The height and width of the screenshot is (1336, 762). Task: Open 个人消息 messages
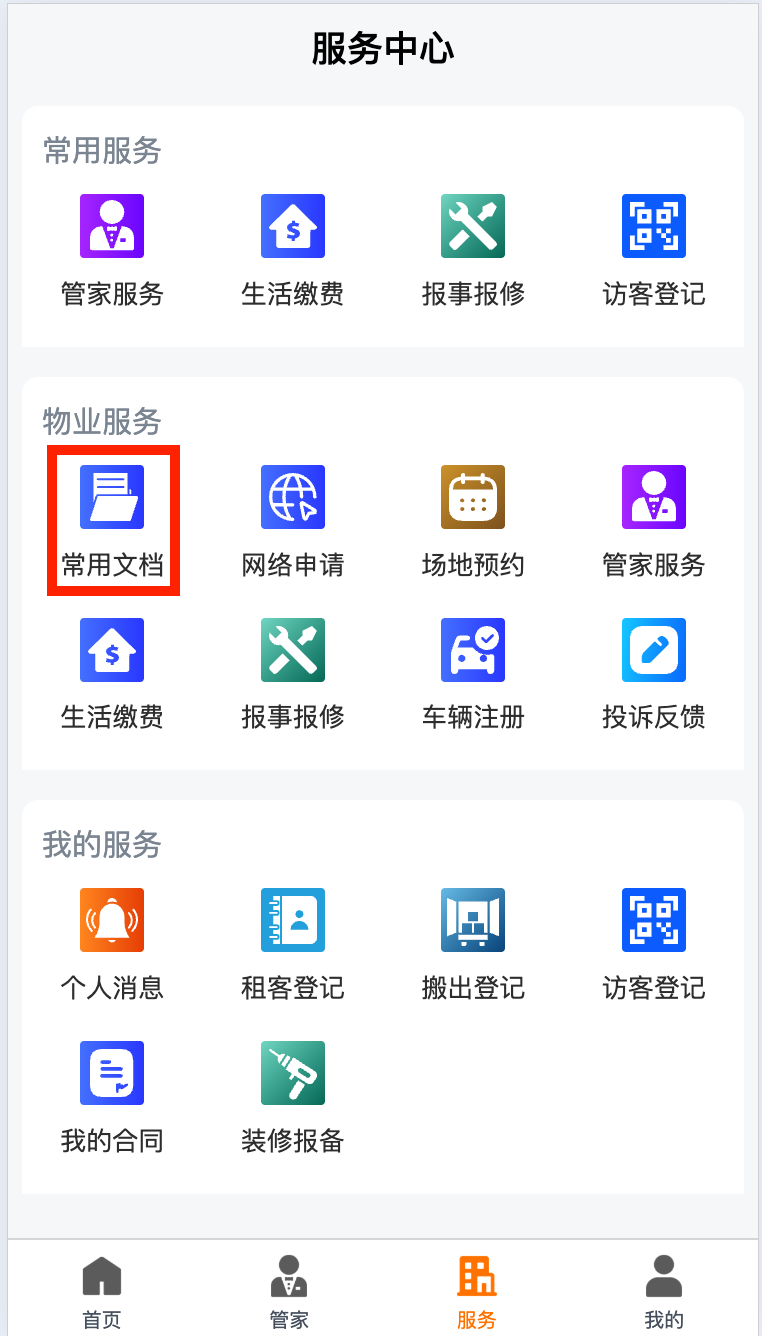tap(112, 920)
